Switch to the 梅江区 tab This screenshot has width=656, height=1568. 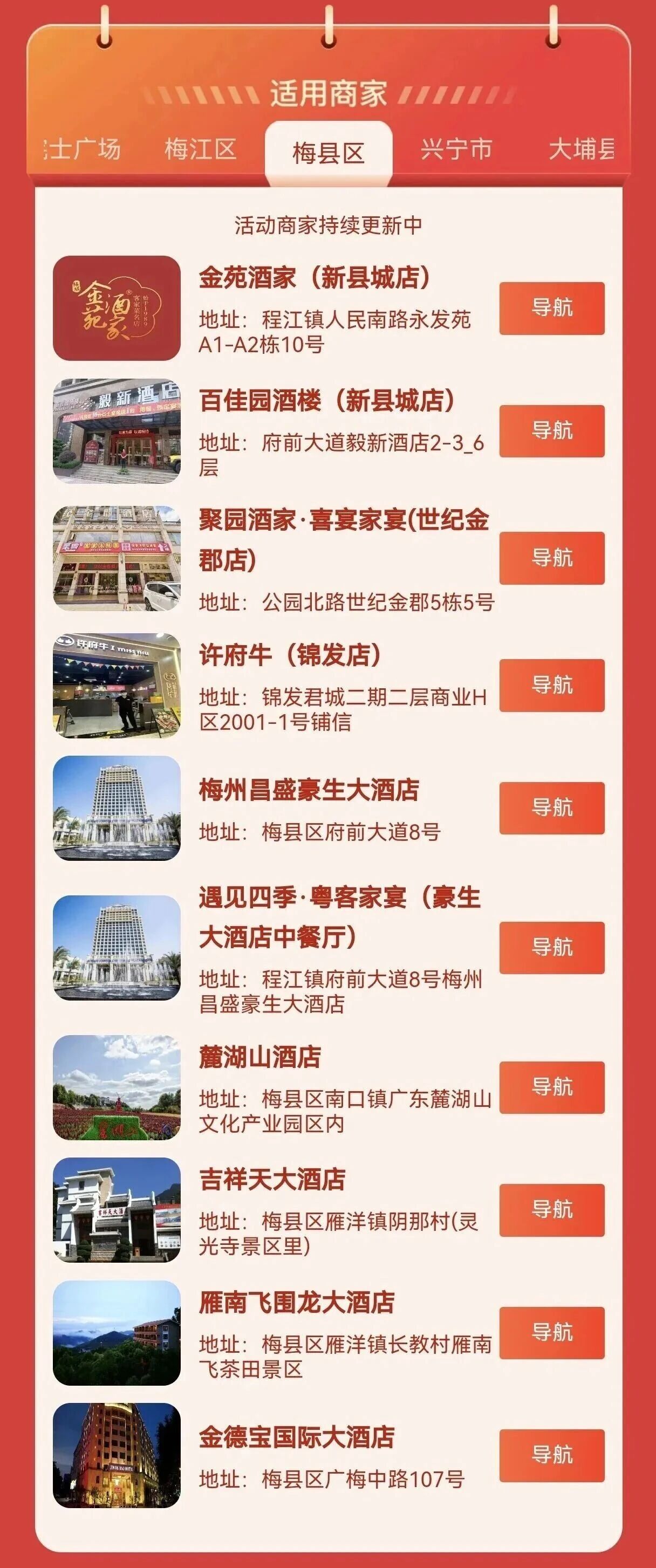pyautogui.click(x=200, y=149)
